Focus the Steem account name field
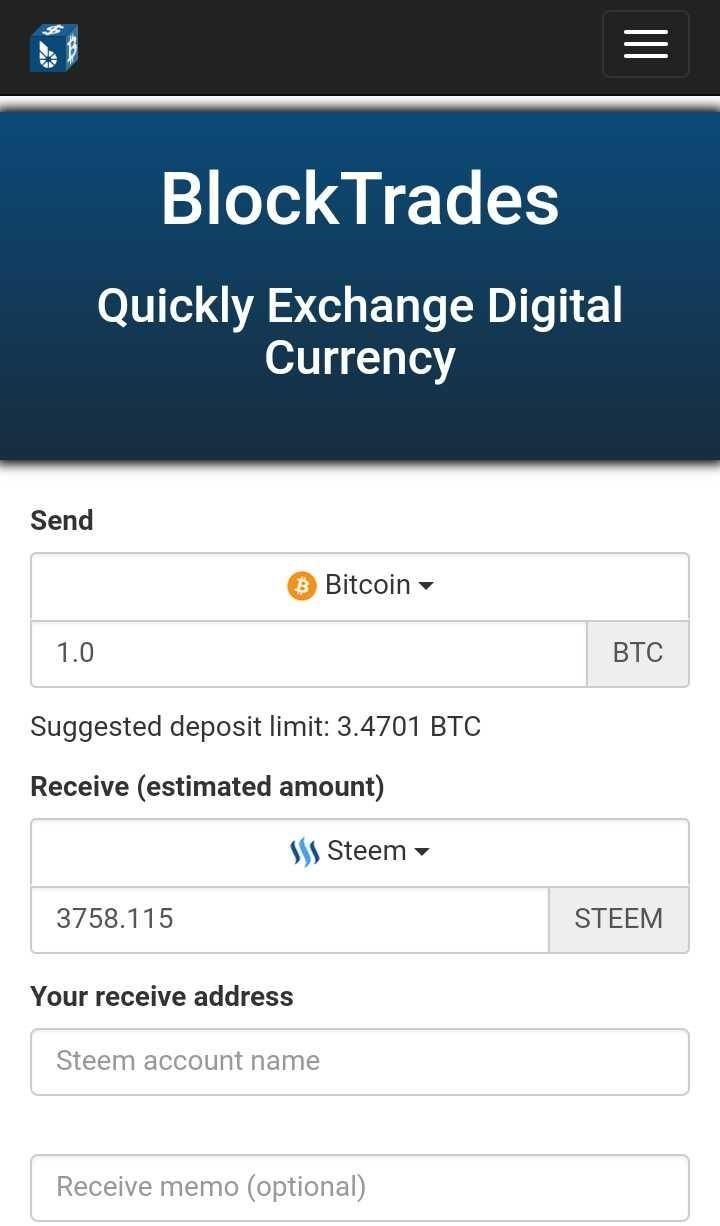This screenshot has width=720, height=1226. pyautogui.click(x=360, y=1061)
